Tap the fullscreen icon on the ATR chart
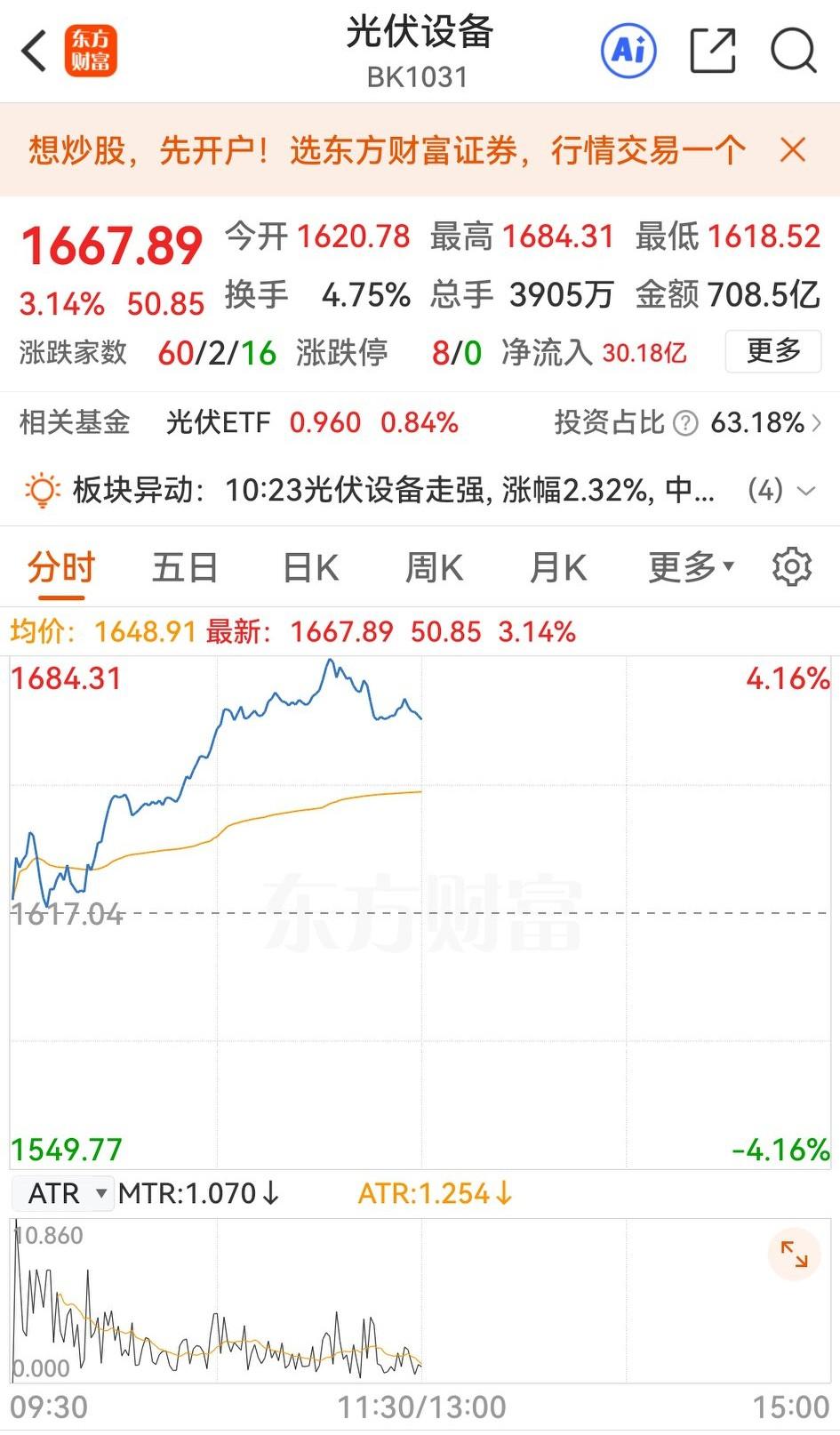 click(795, 1254)
